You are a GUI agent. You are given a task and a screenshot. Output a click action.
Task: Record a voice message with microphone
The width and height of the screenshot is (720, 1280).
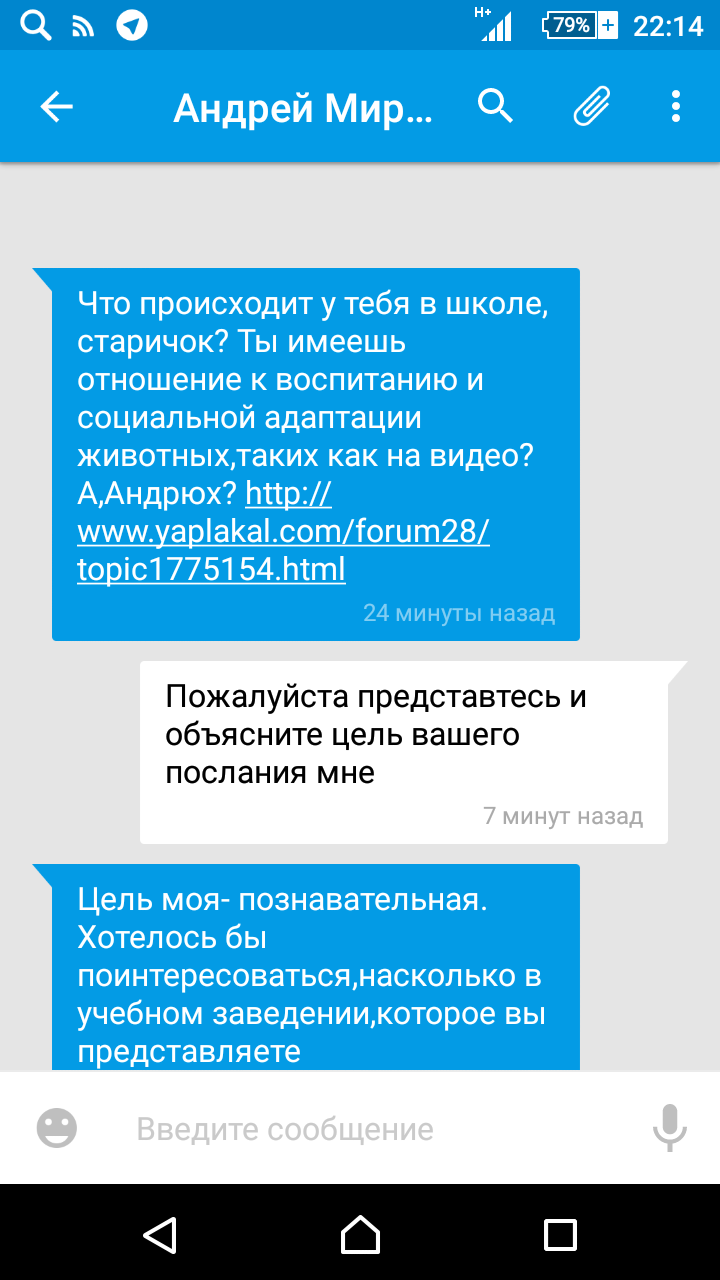click(669, 1129)
